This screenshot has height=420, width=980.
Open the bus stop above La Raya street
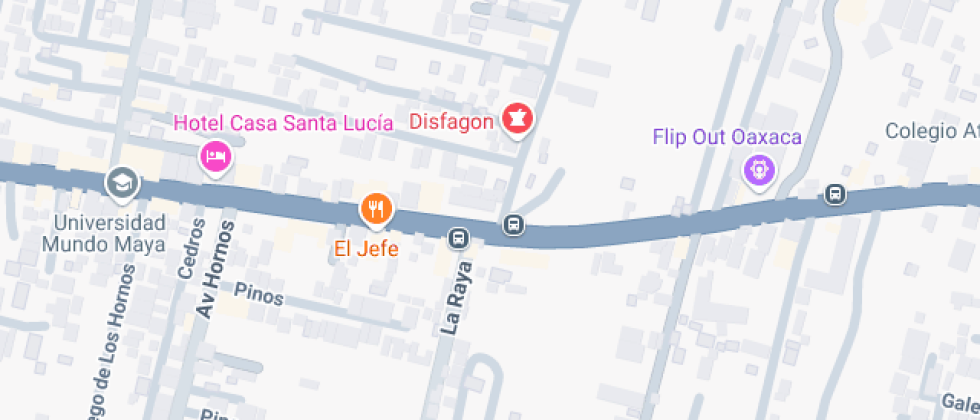click(458, 238)
